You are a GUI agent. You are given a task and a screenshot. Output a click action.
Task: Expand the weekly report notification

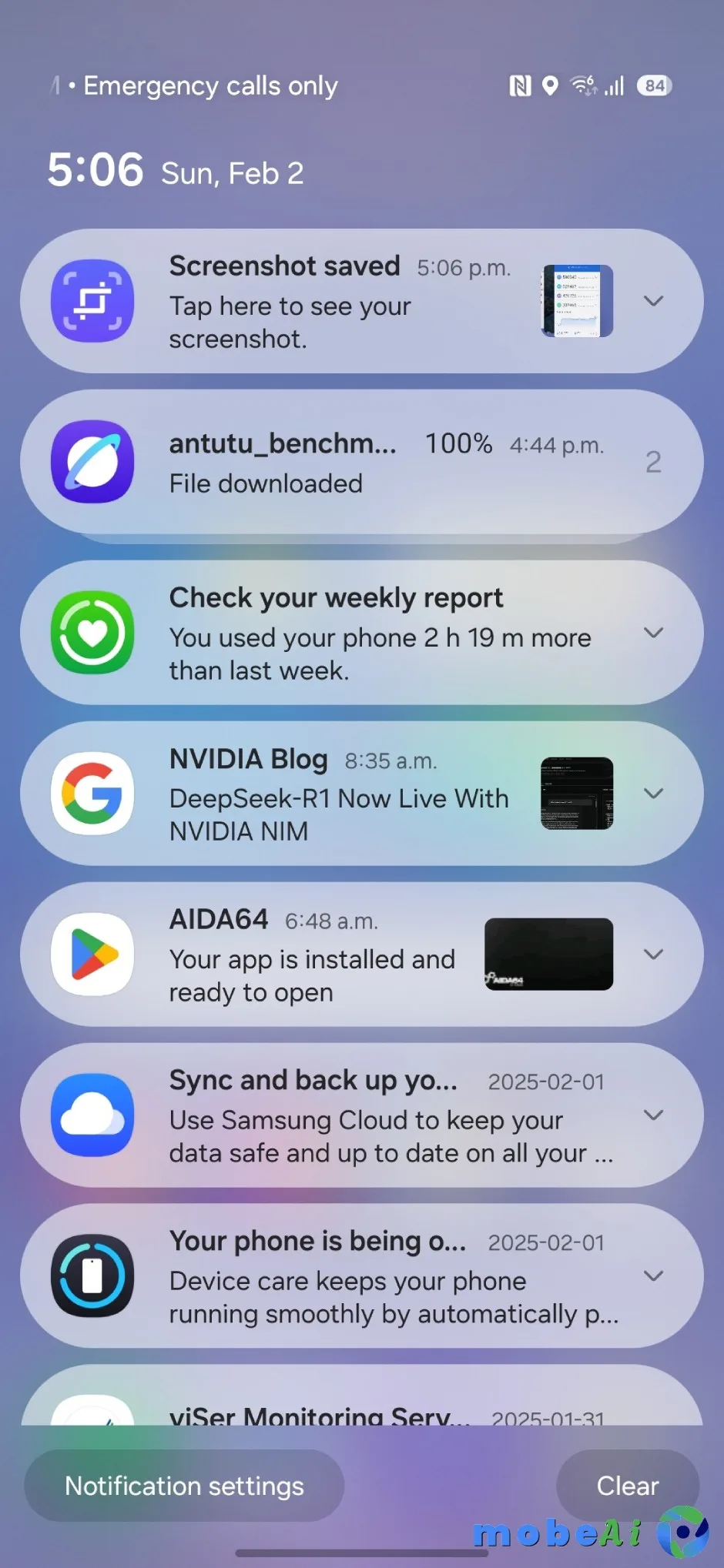pos(653,633)
